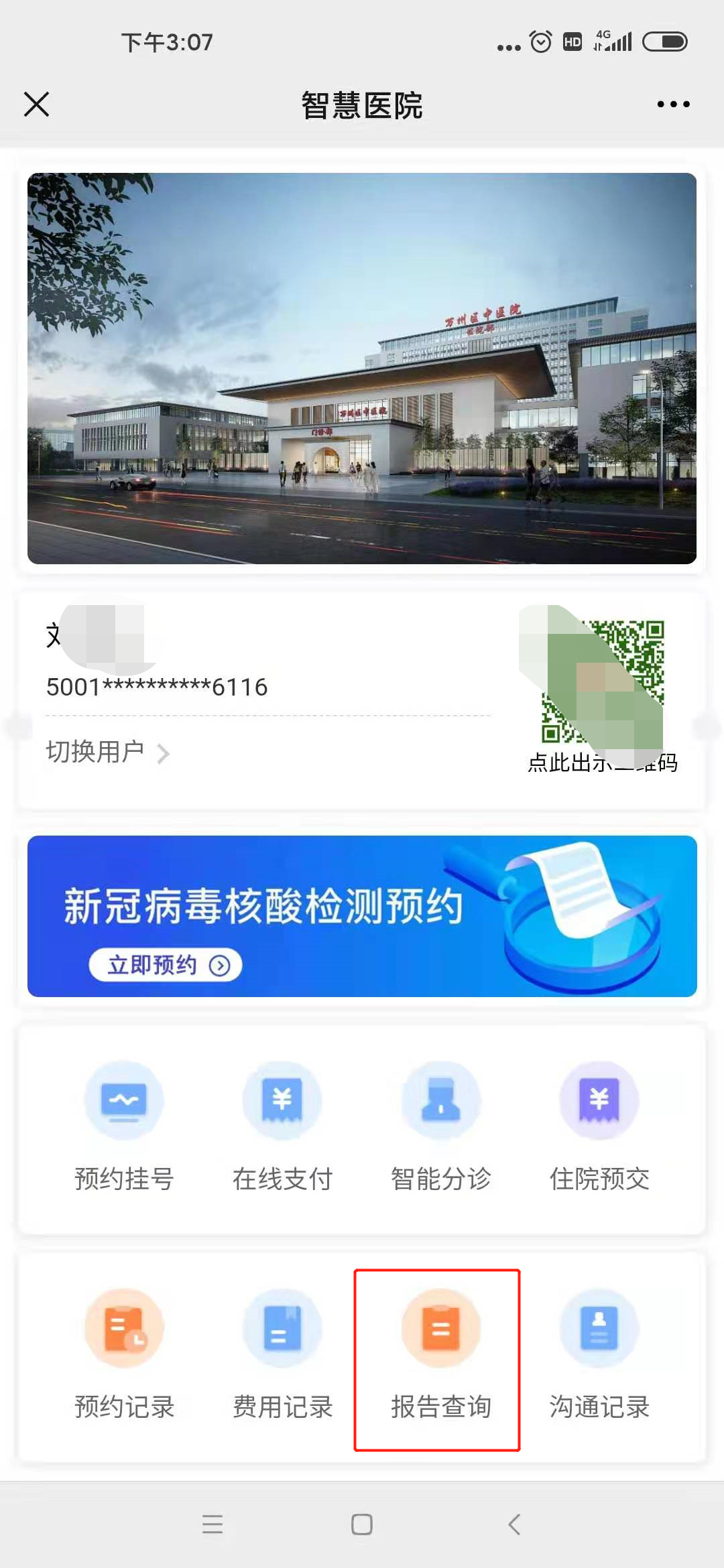The height and width of the screenshot is (1568, 724).
Task: Select 在线支付 online payment
Action: click(282, 1126)
